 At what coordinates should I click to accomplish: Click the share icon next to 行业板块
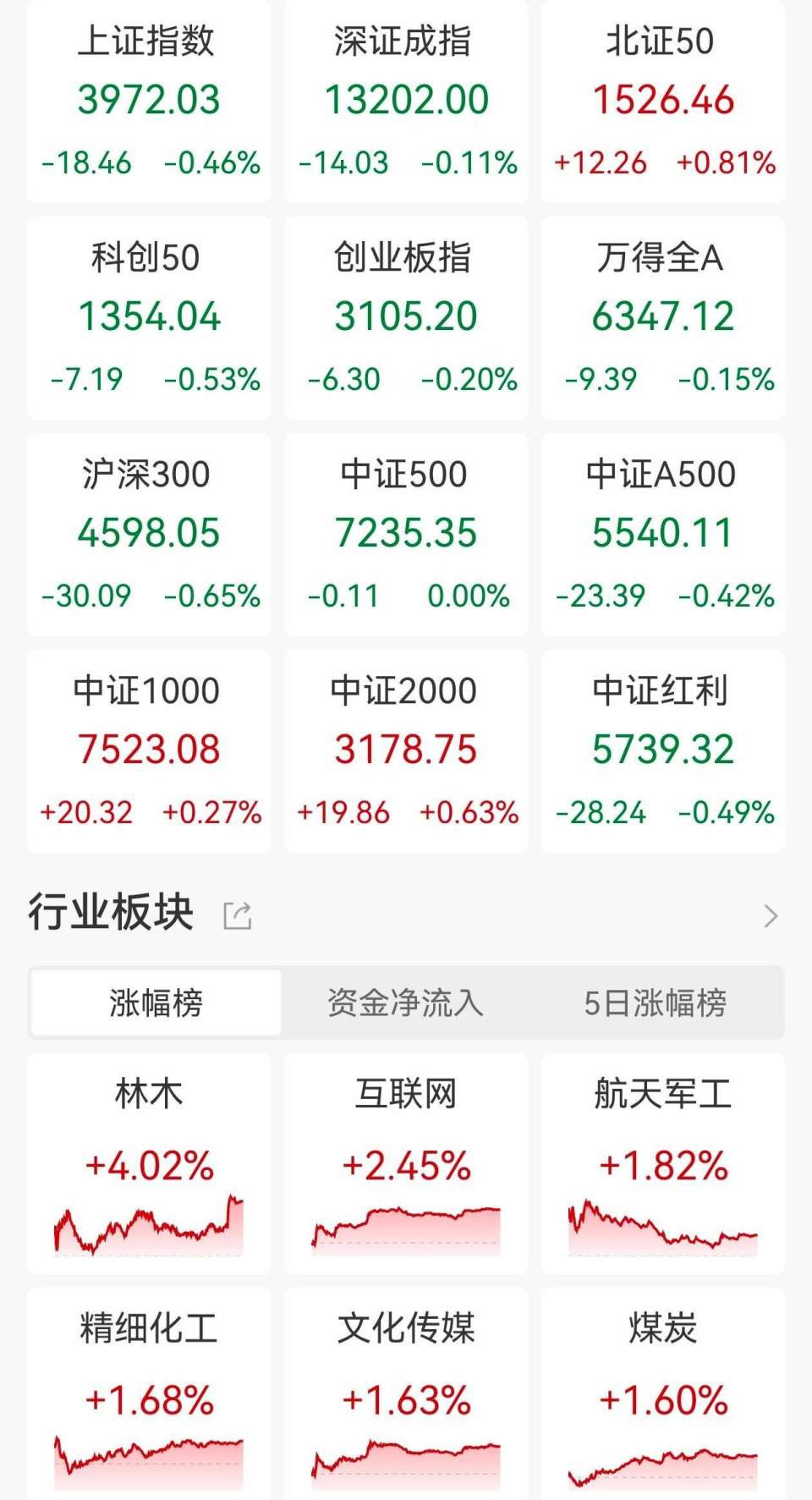coord(238,914)
